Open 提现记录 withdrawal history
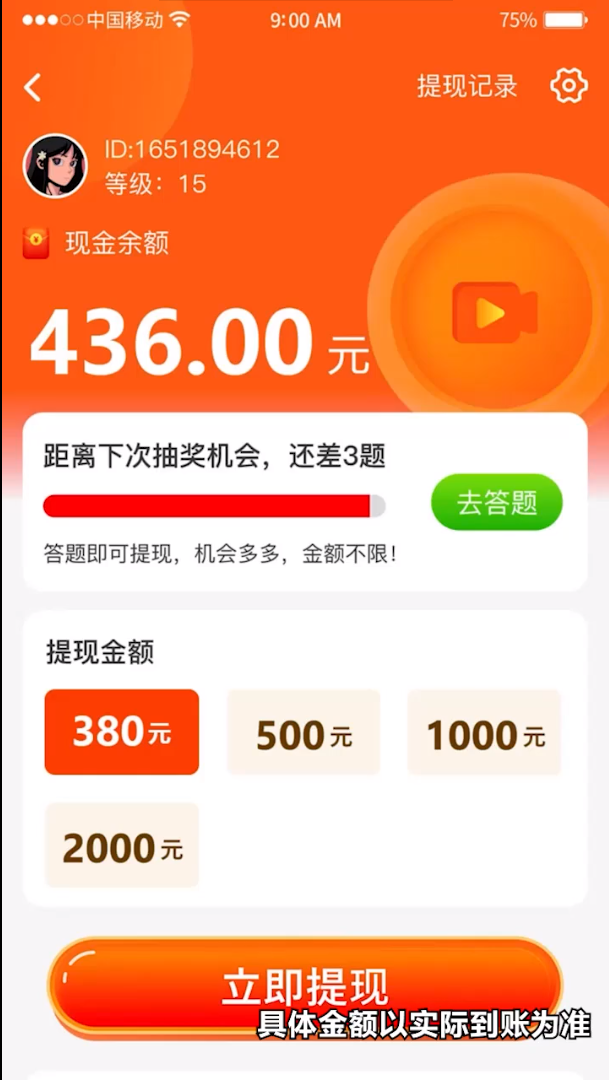This screenshot has height=1080, width=609. coord(467,87)
